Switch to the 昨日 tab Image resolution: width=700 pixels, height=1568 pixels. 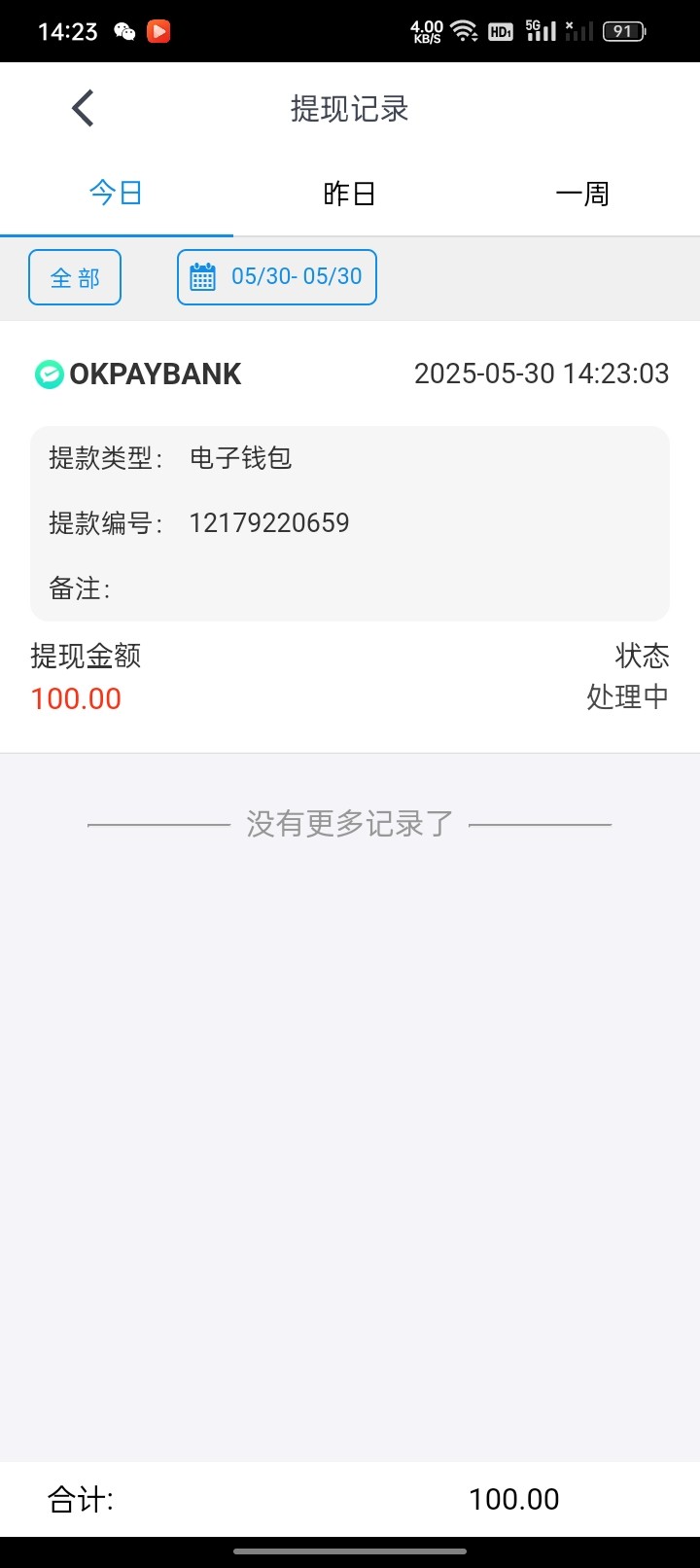tap(350, 193)
